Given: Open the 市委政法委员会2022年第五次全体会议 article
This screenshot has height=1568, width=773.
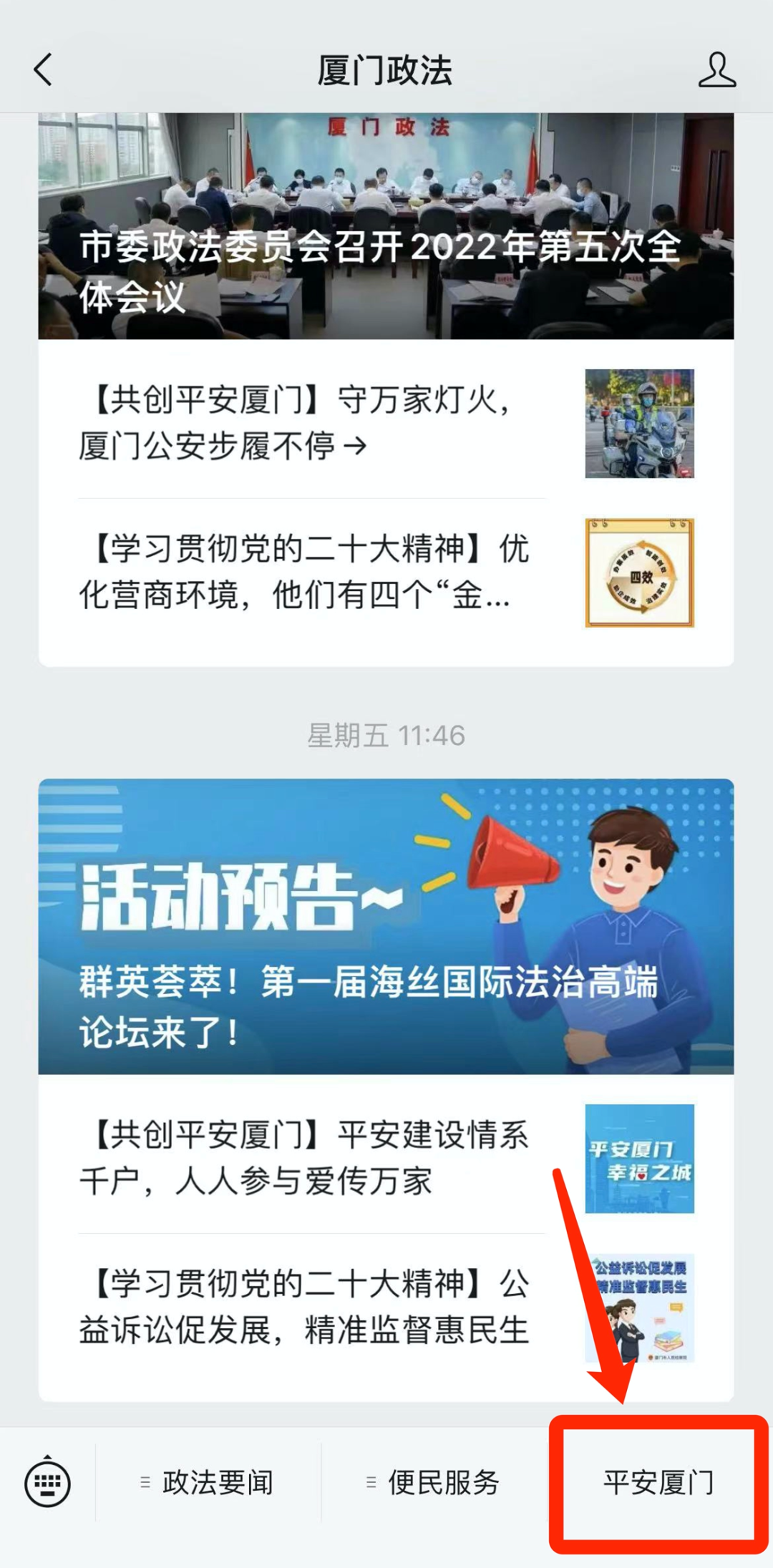Looking at the screenshot, I should click(x=386, y=225).
